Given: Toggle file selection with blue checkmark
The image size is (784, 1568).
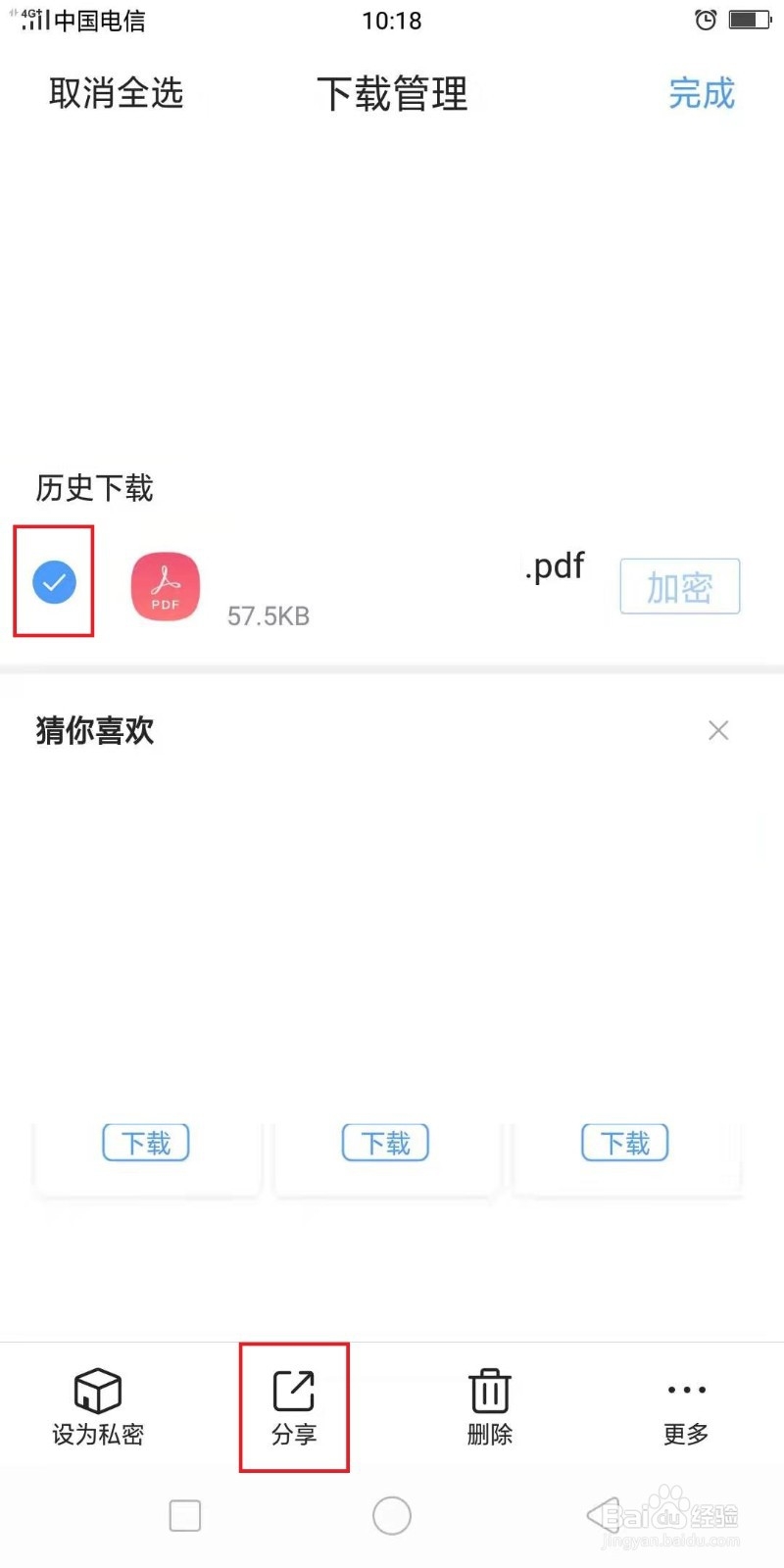Looking at the screenshot, I should [x=54, y=582].
